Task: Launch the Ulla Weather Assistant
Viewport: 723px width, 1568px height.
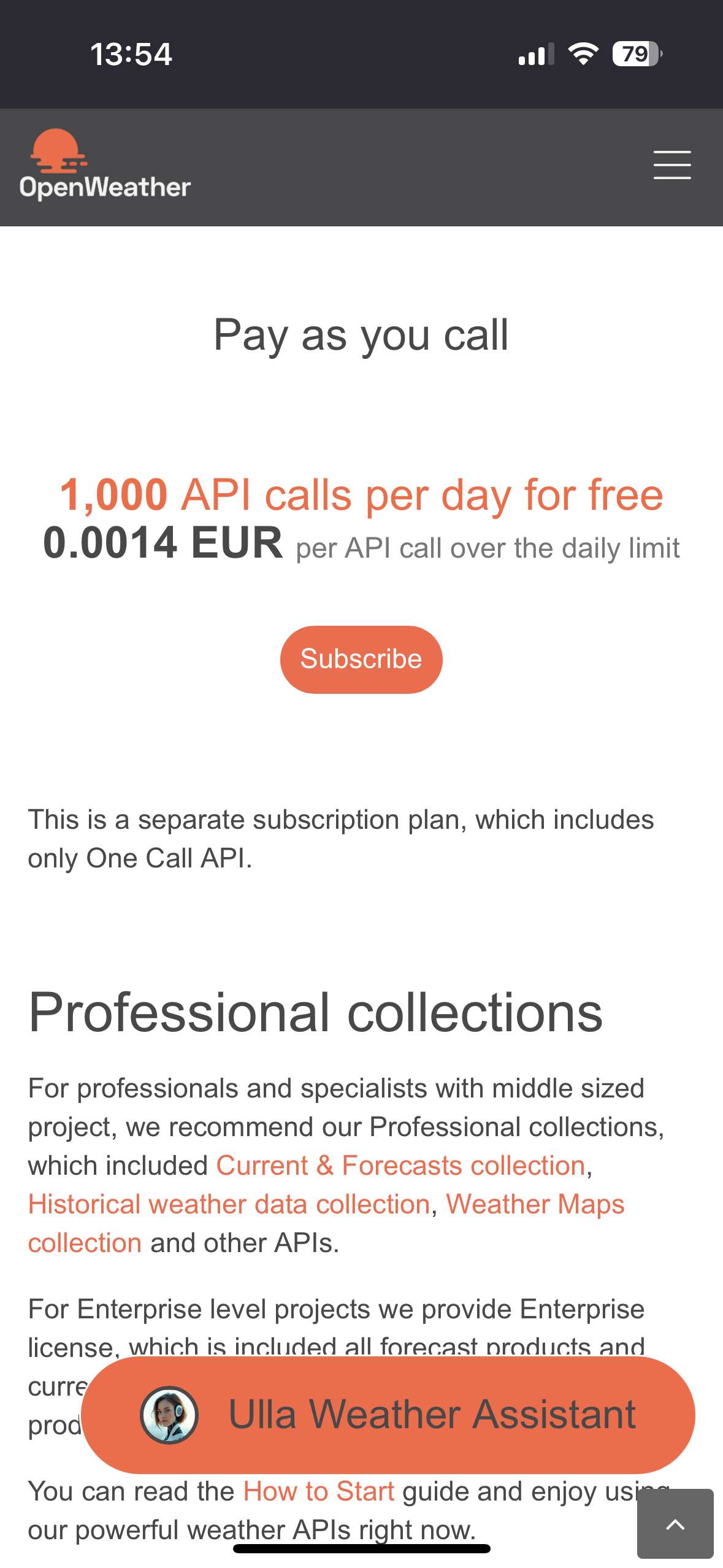Action: click(x=388, y=1415)
